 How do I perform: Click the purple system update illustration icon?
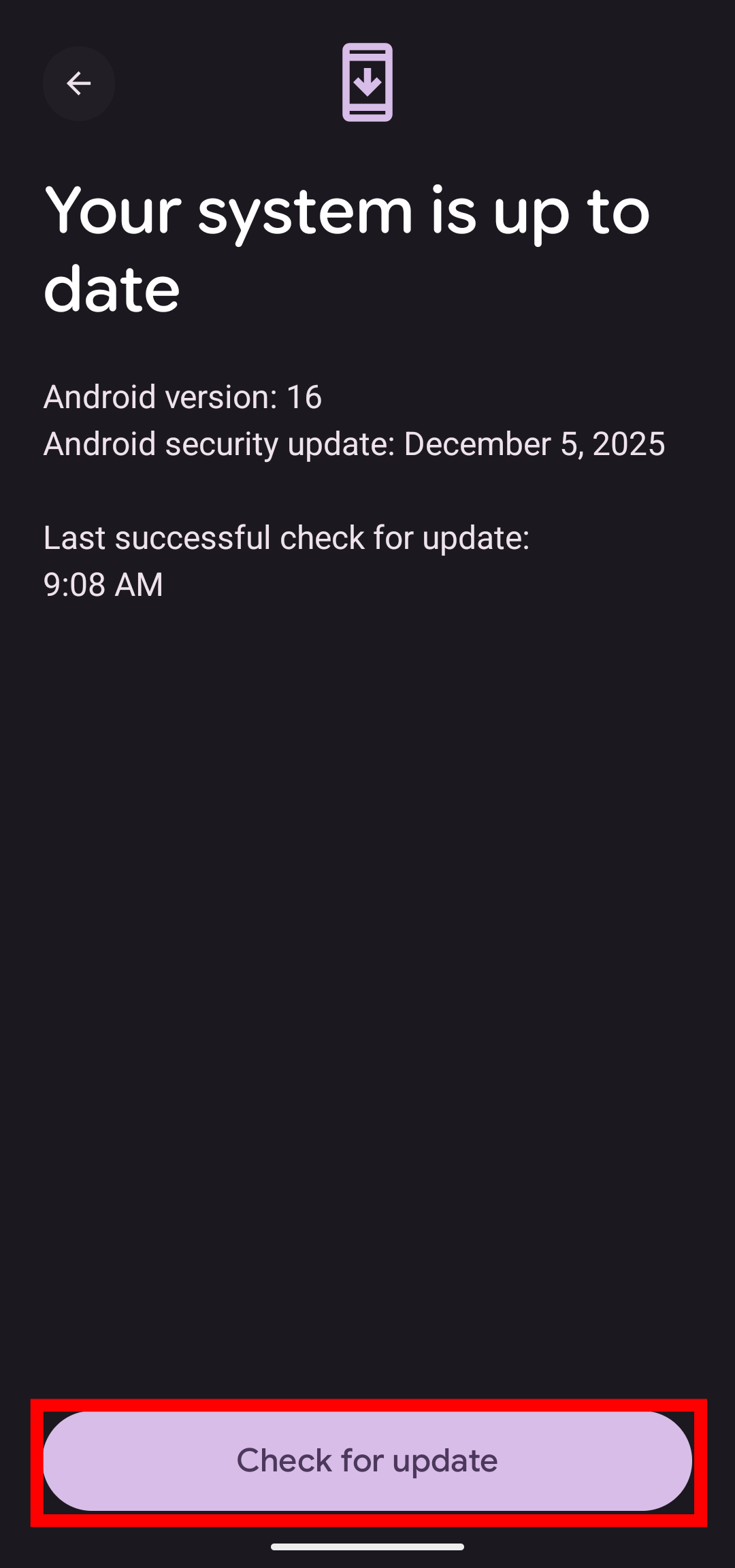(367, 83)
